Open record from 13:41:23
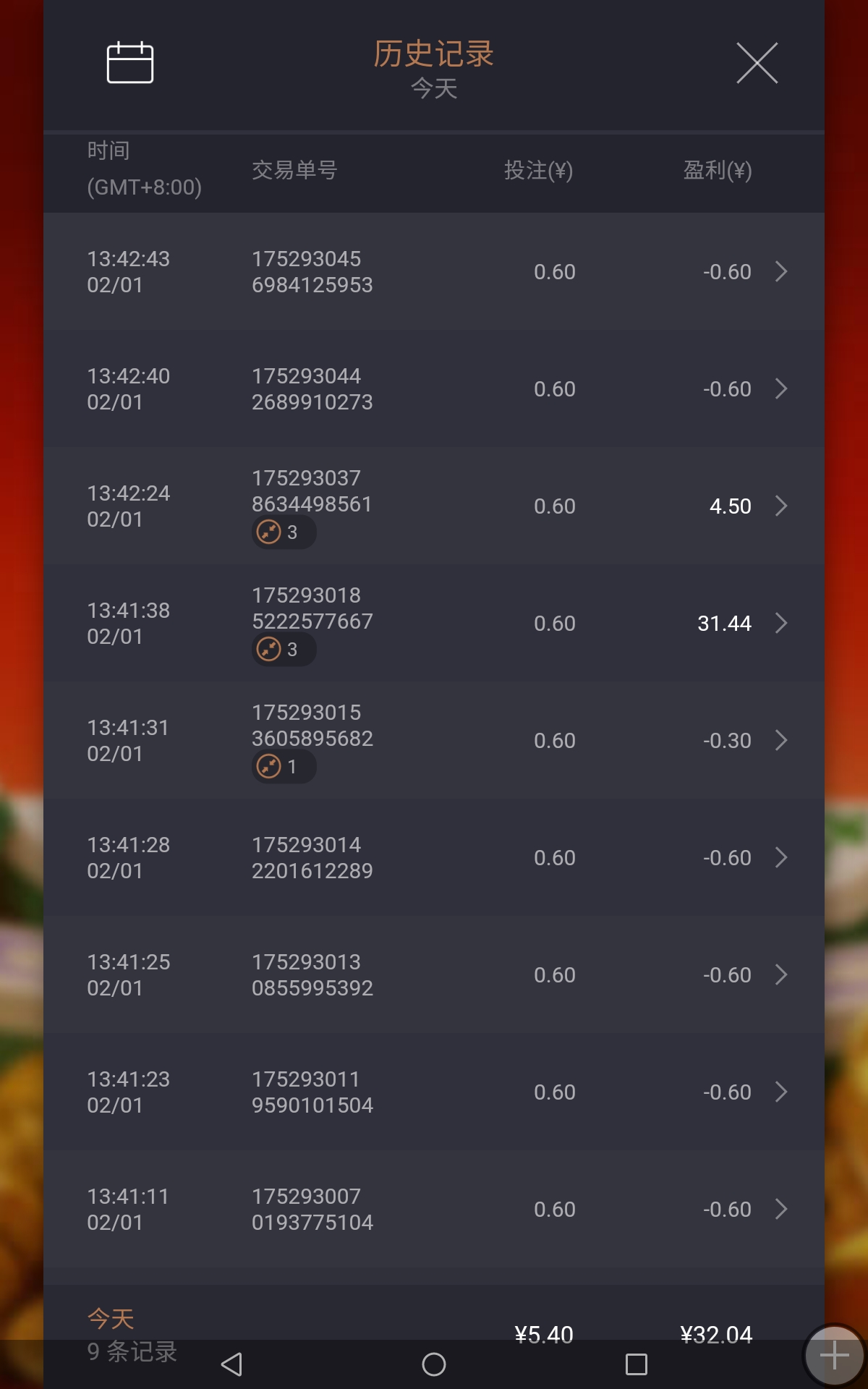This screenshot has width=868, height=1389. [434, 1092]
